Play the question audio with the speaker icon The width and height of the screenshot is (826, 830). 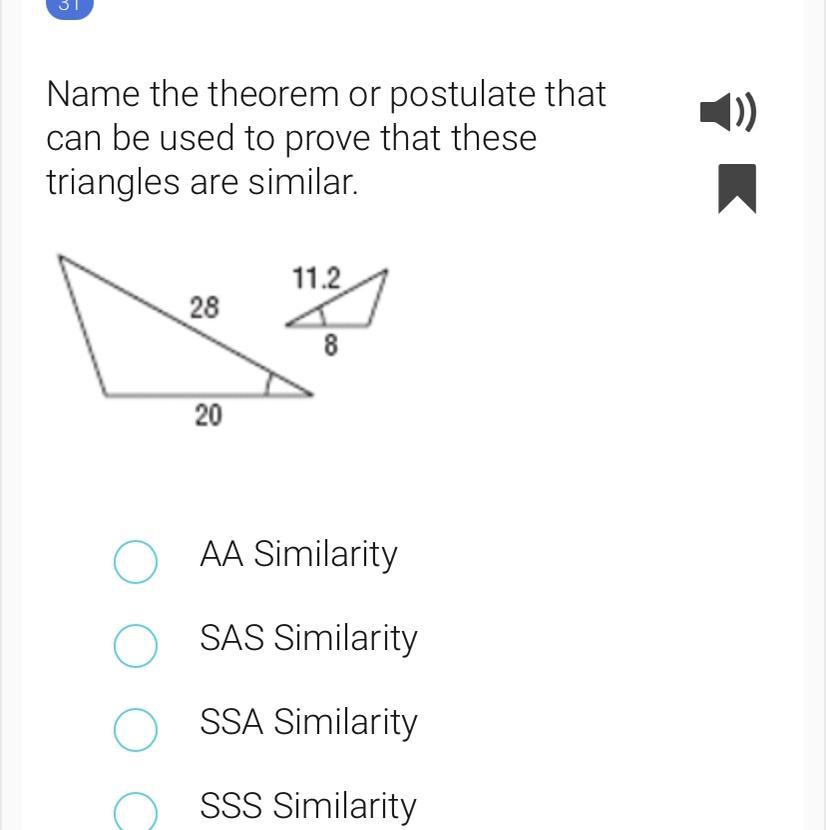[727, 111]
